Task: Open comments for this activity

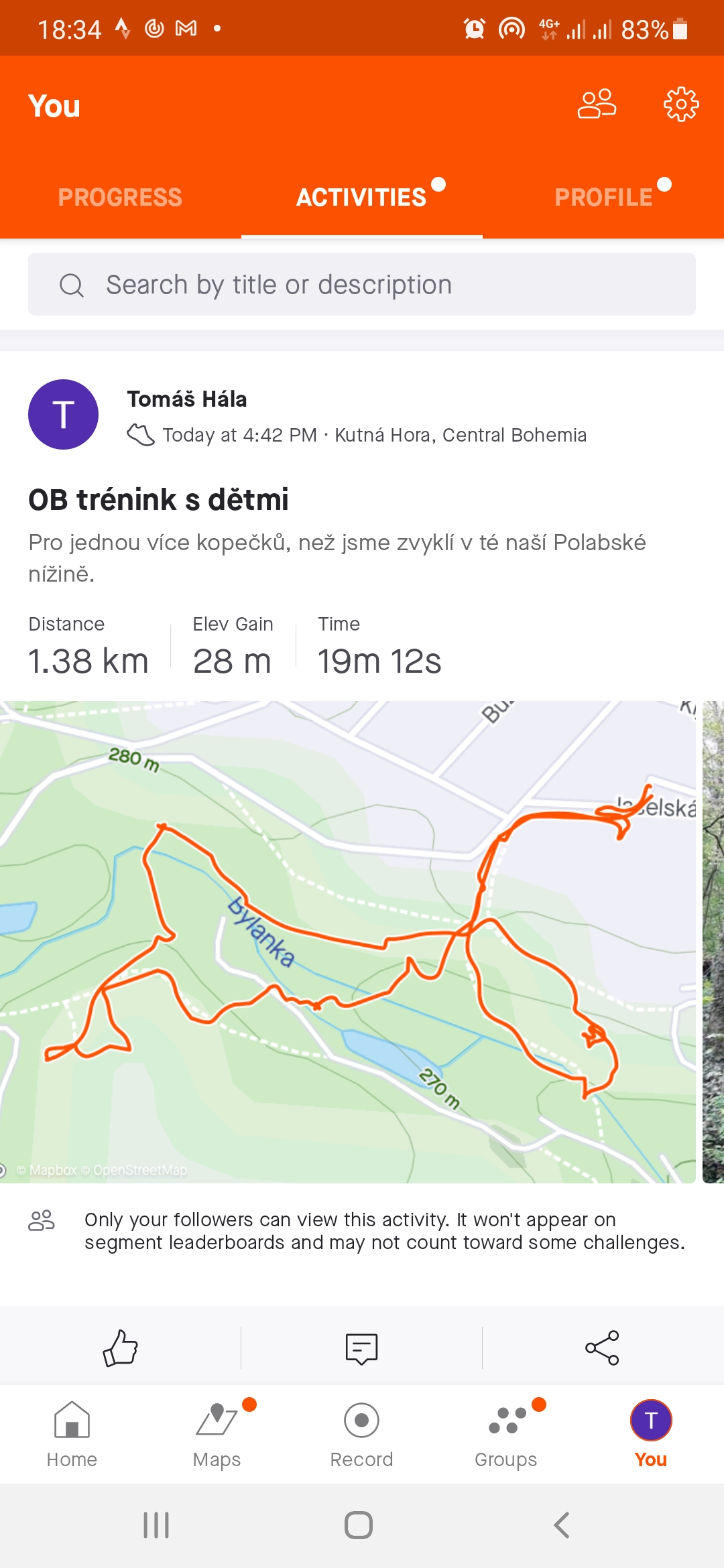Action: click(362, 1348)
